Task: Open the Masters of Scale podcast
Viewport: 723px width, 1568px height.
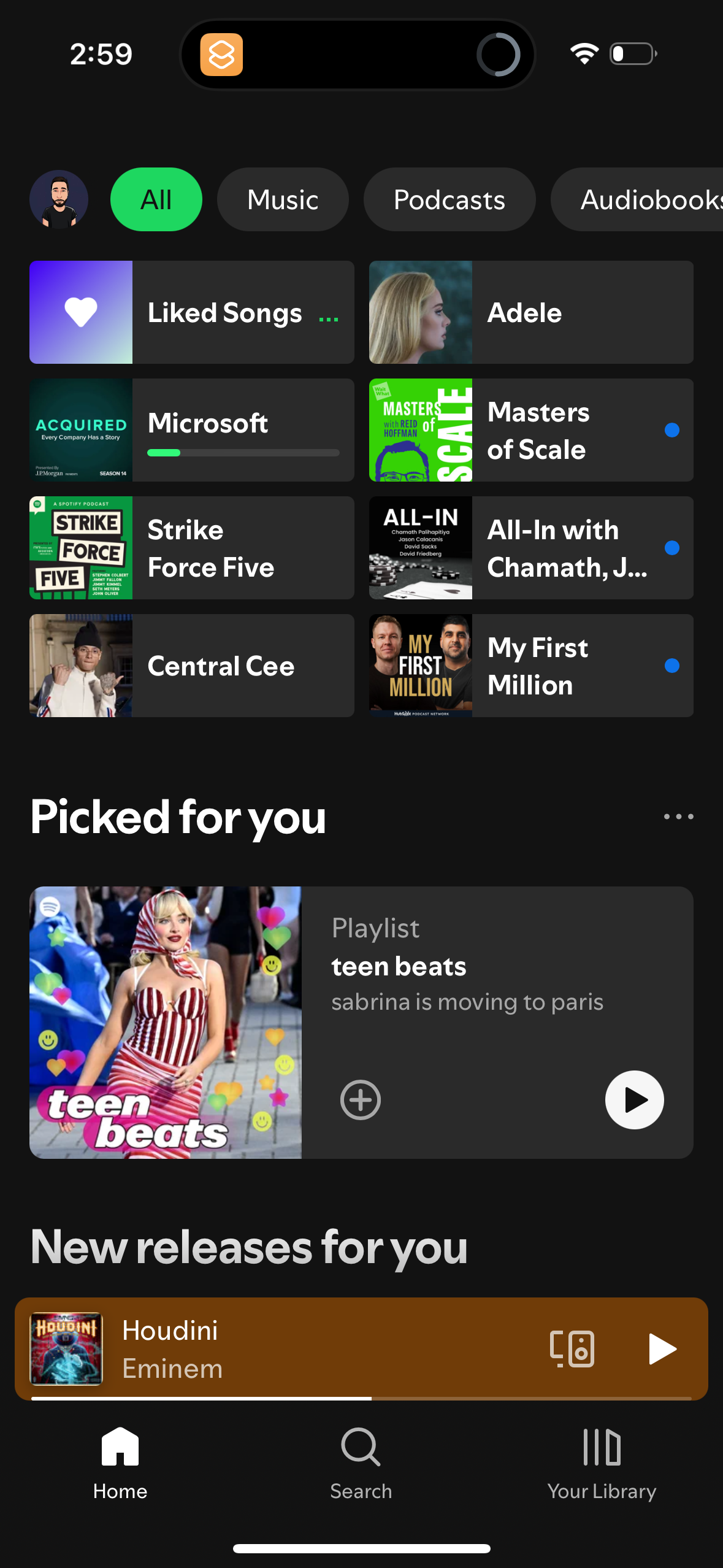Action: coord(530,429)
